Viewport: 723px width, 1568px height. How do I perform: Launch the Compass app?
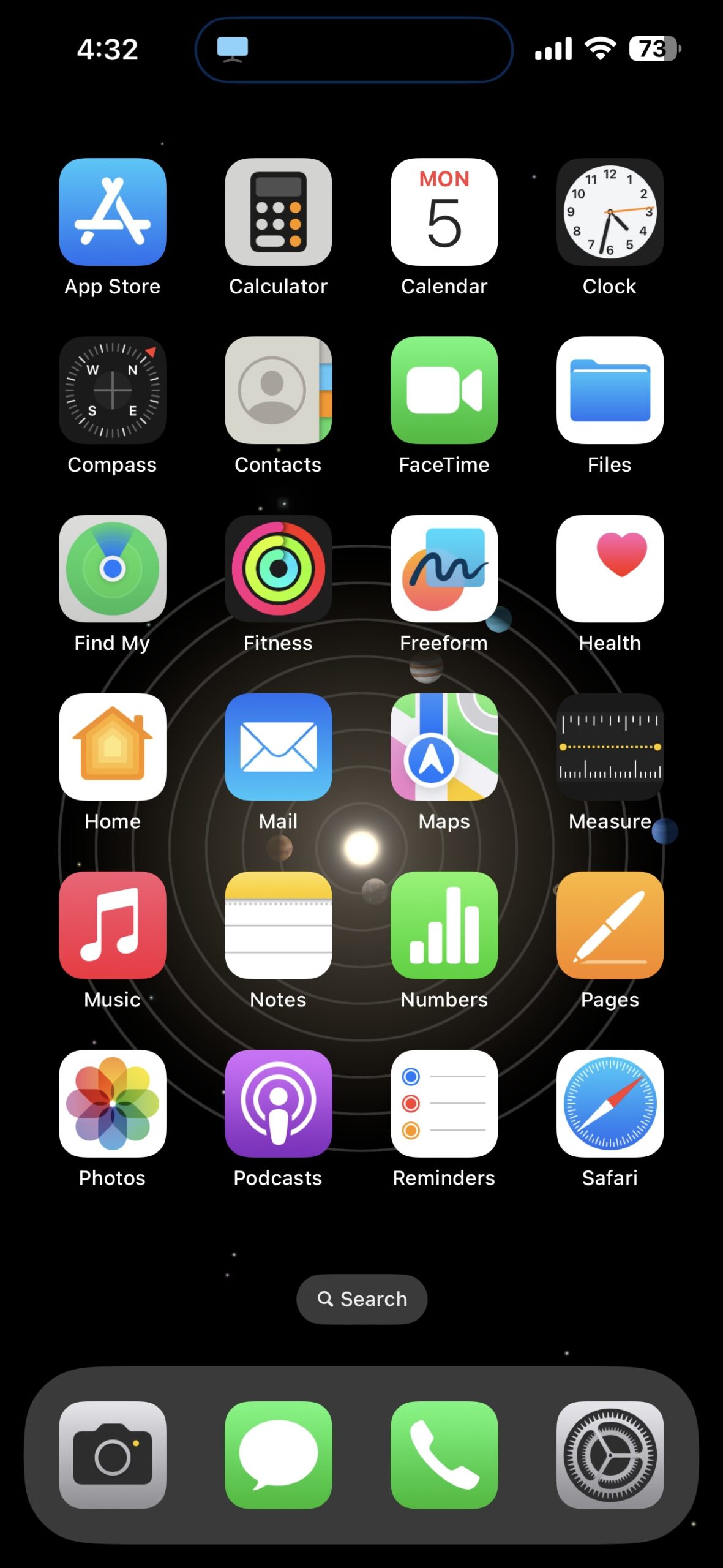pyautogui.click(x=113, y=390)
